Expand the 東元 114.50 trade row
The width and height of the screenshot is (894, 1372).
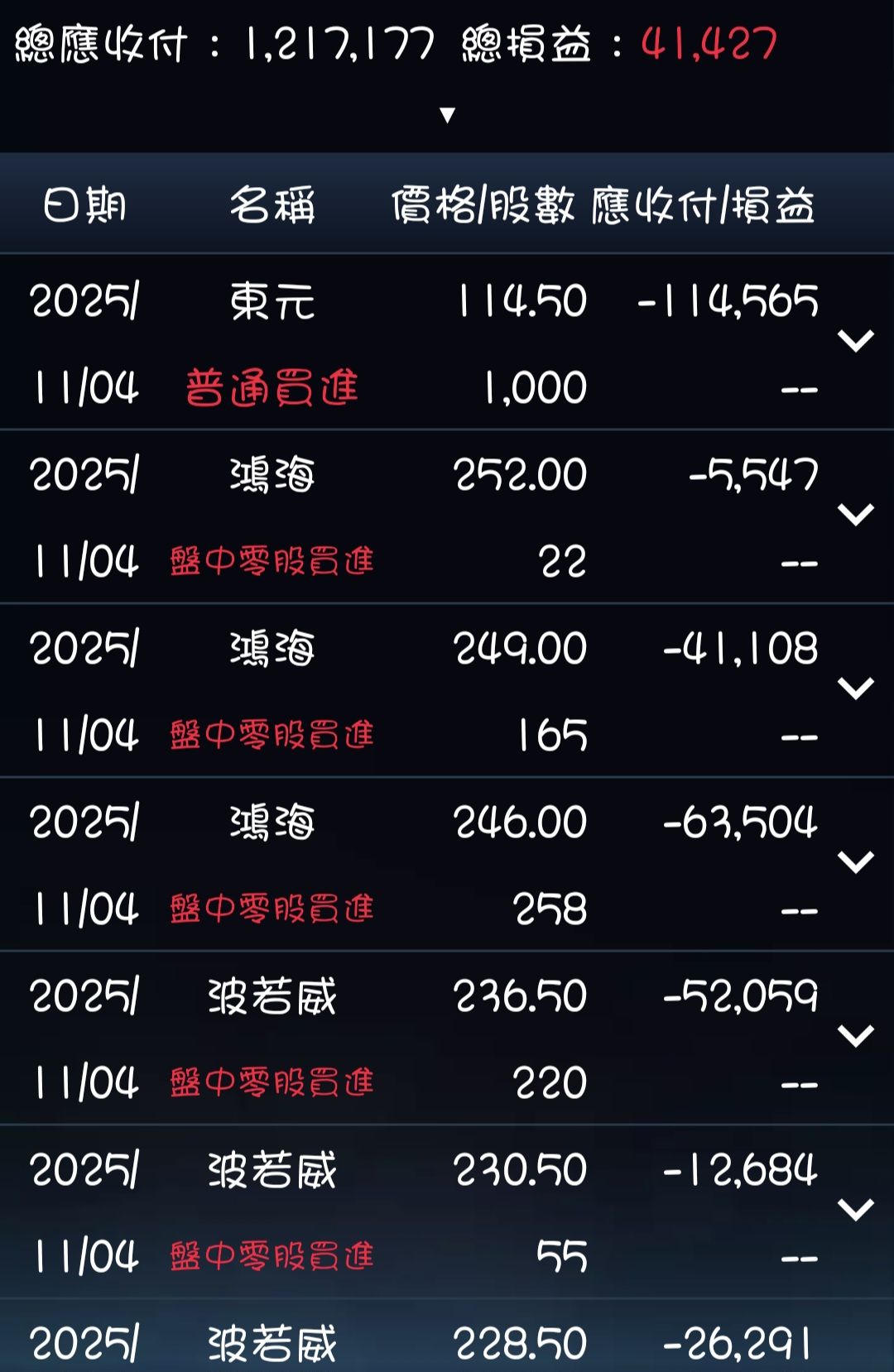pos(855,341)
